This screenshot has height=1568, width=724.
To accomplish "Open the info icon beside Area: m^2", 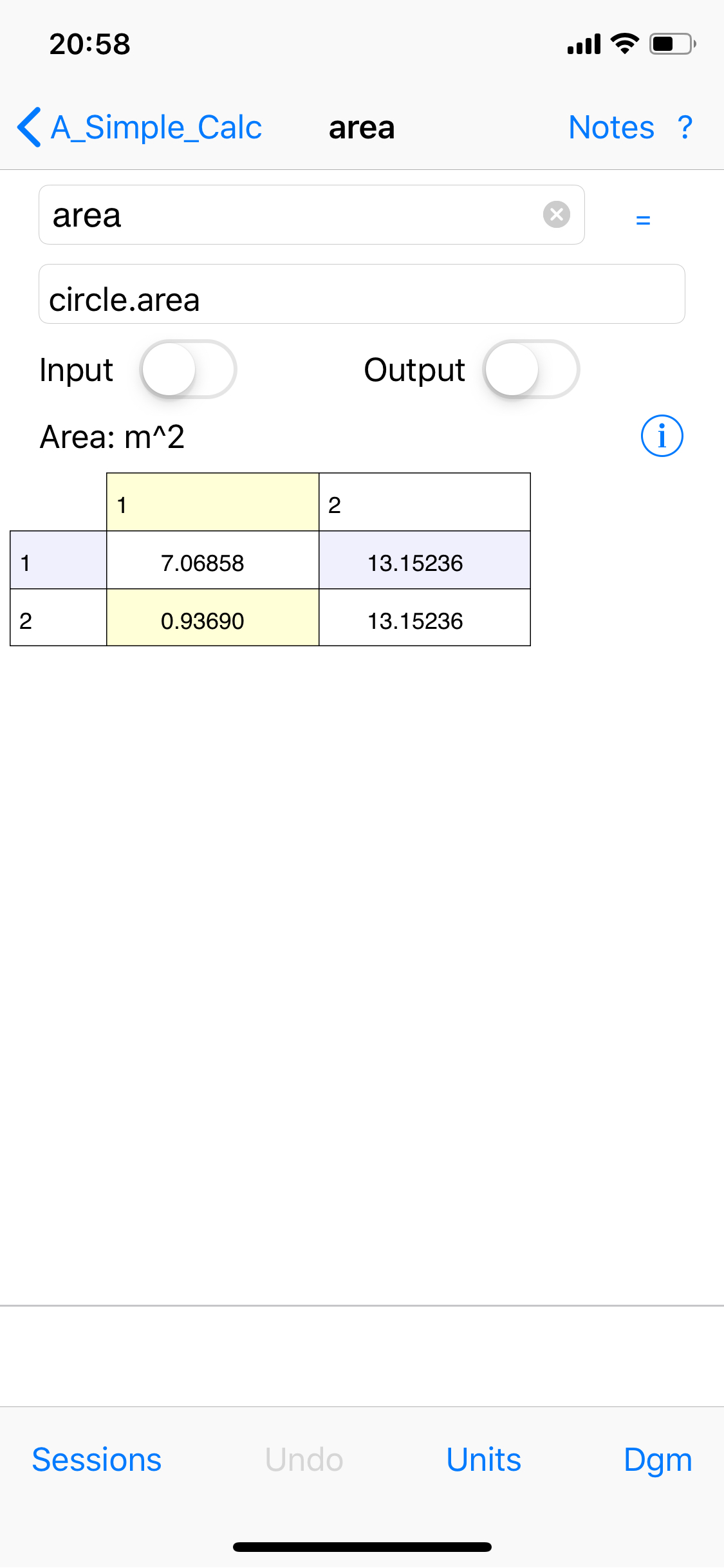I will [x=662, y=436].
